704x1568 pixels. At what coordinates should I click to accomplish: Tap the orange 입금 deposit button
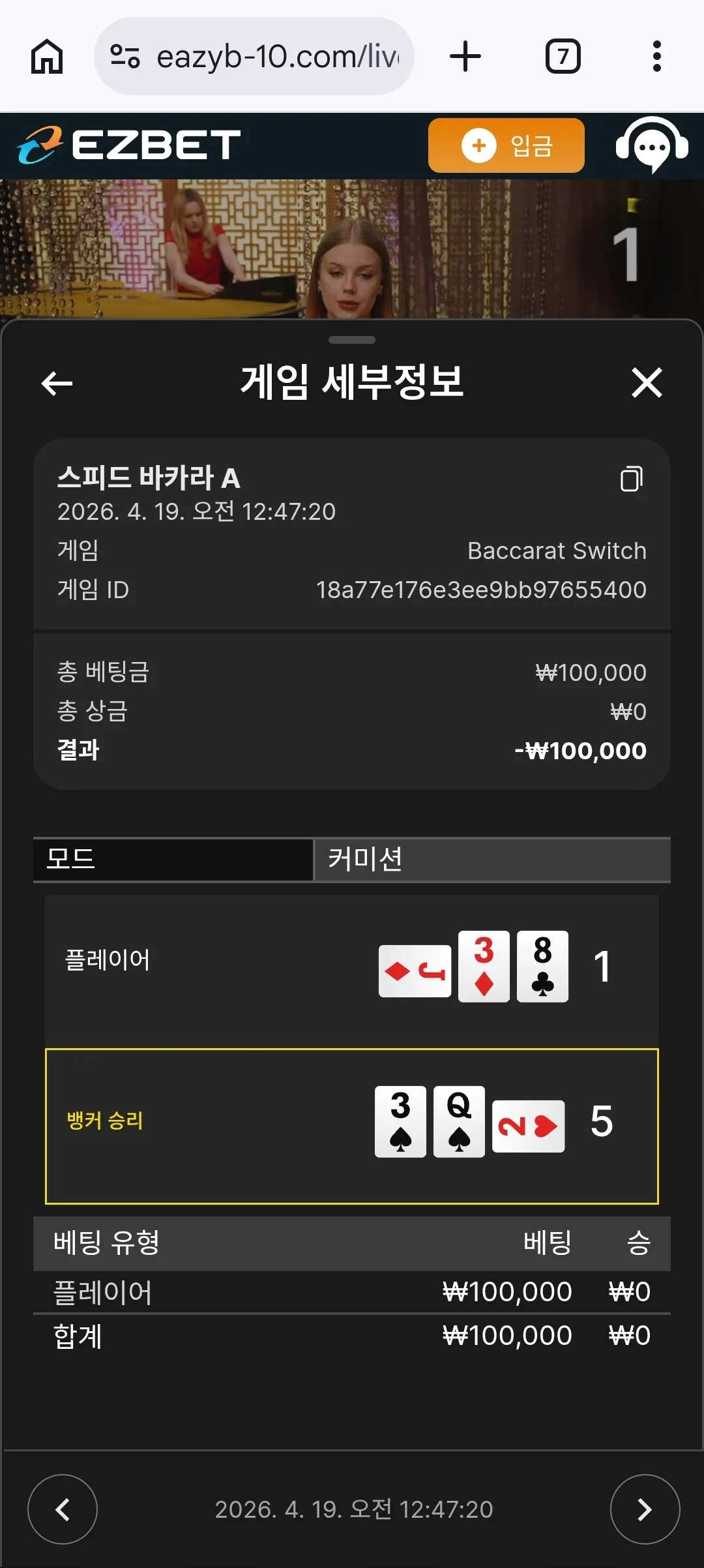pyautogui.click(x=506, y=145)
